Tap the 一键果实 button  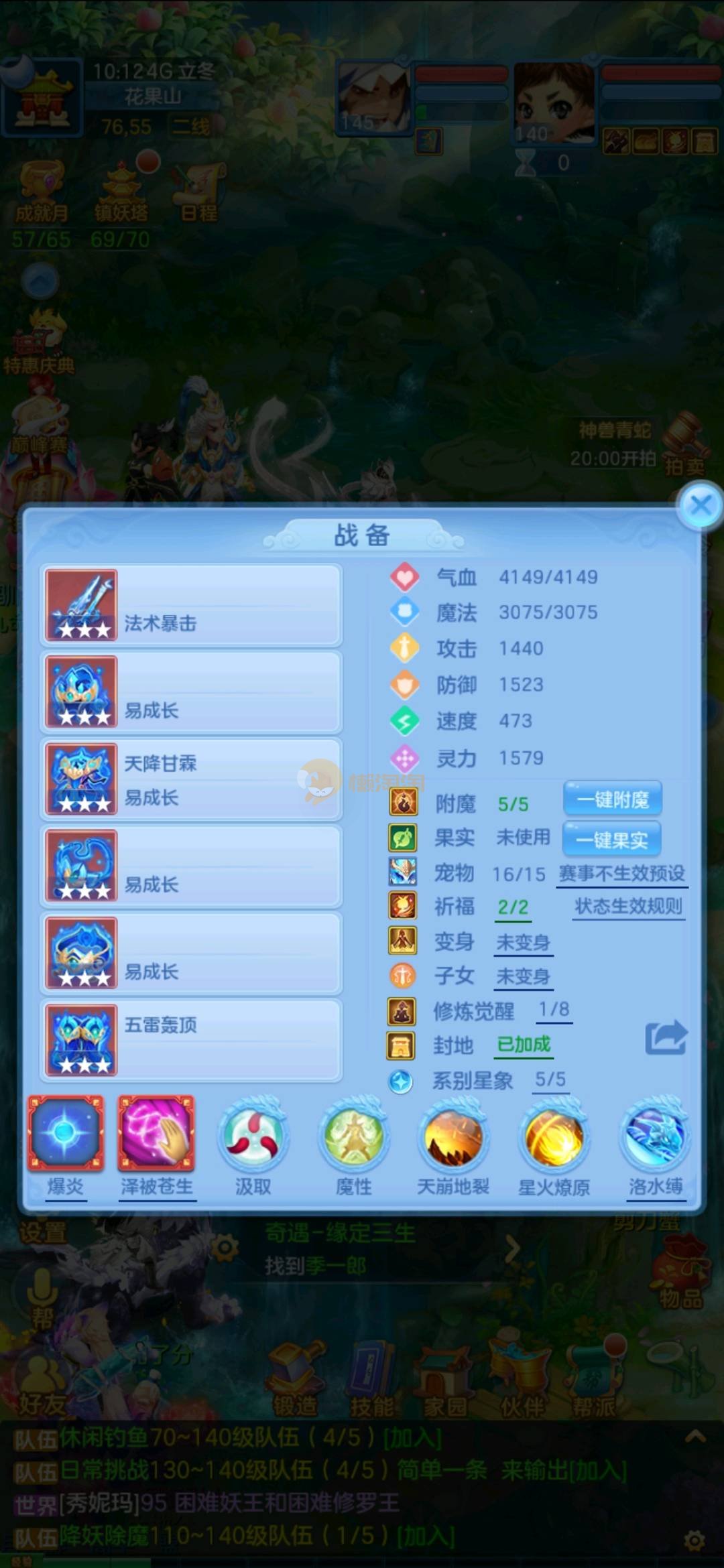click(x=612, y=840)
